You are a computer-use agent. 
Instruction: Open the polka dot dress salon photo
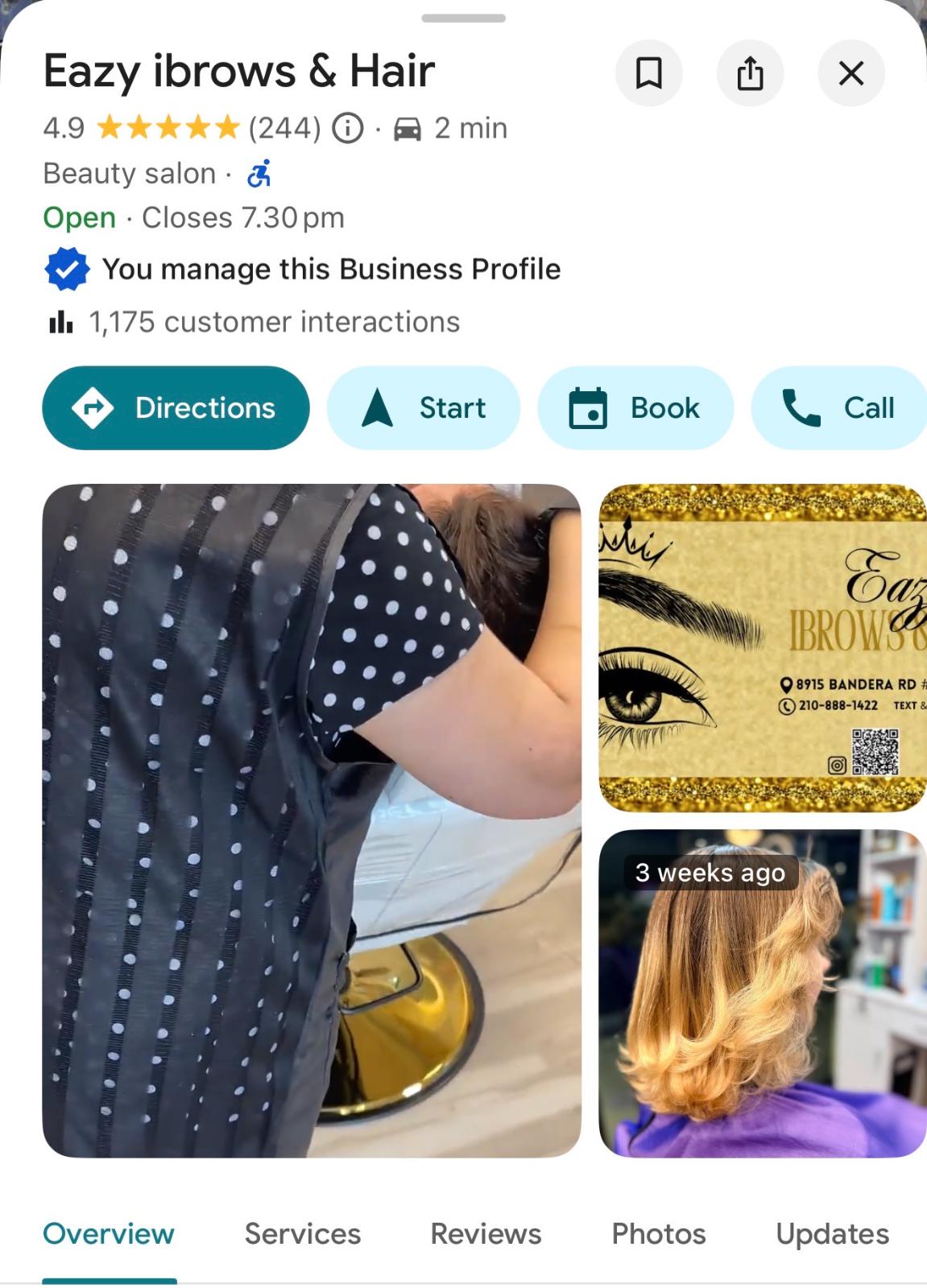tap(312, 820)
